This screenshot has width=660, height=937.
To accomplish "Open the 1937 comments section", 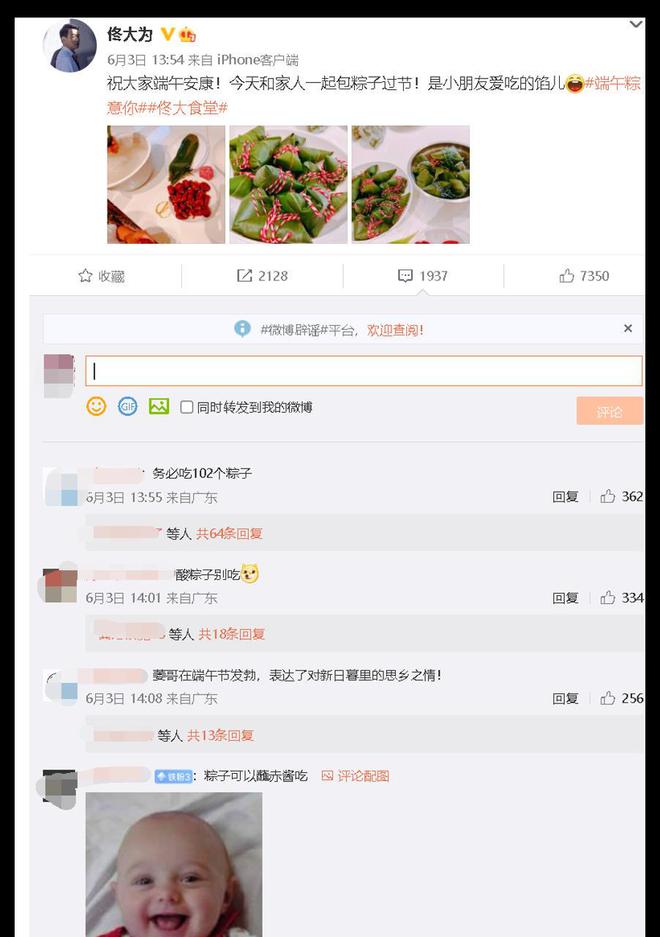I will [422, 276].
